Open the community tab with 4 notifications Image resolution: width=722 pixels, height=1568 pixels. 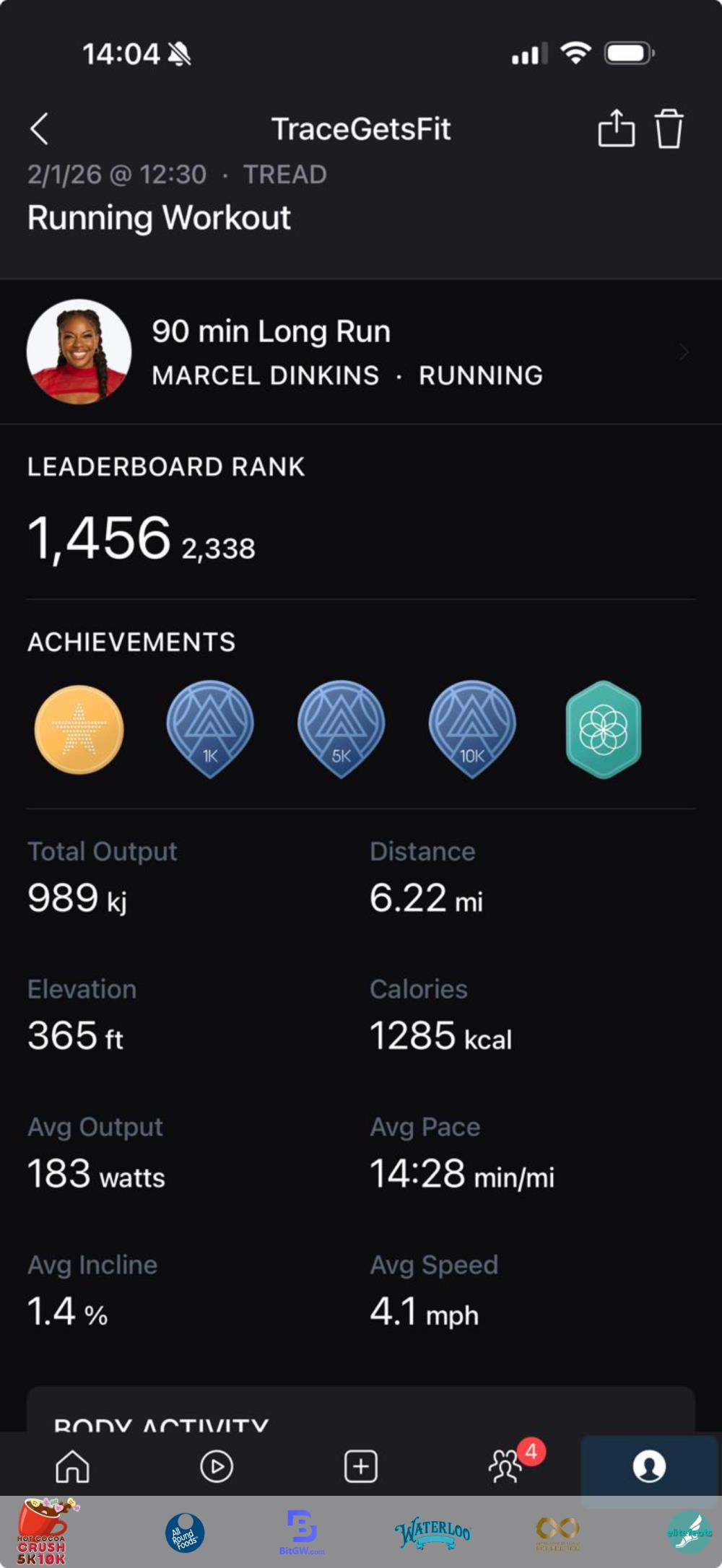(506, 1466)
